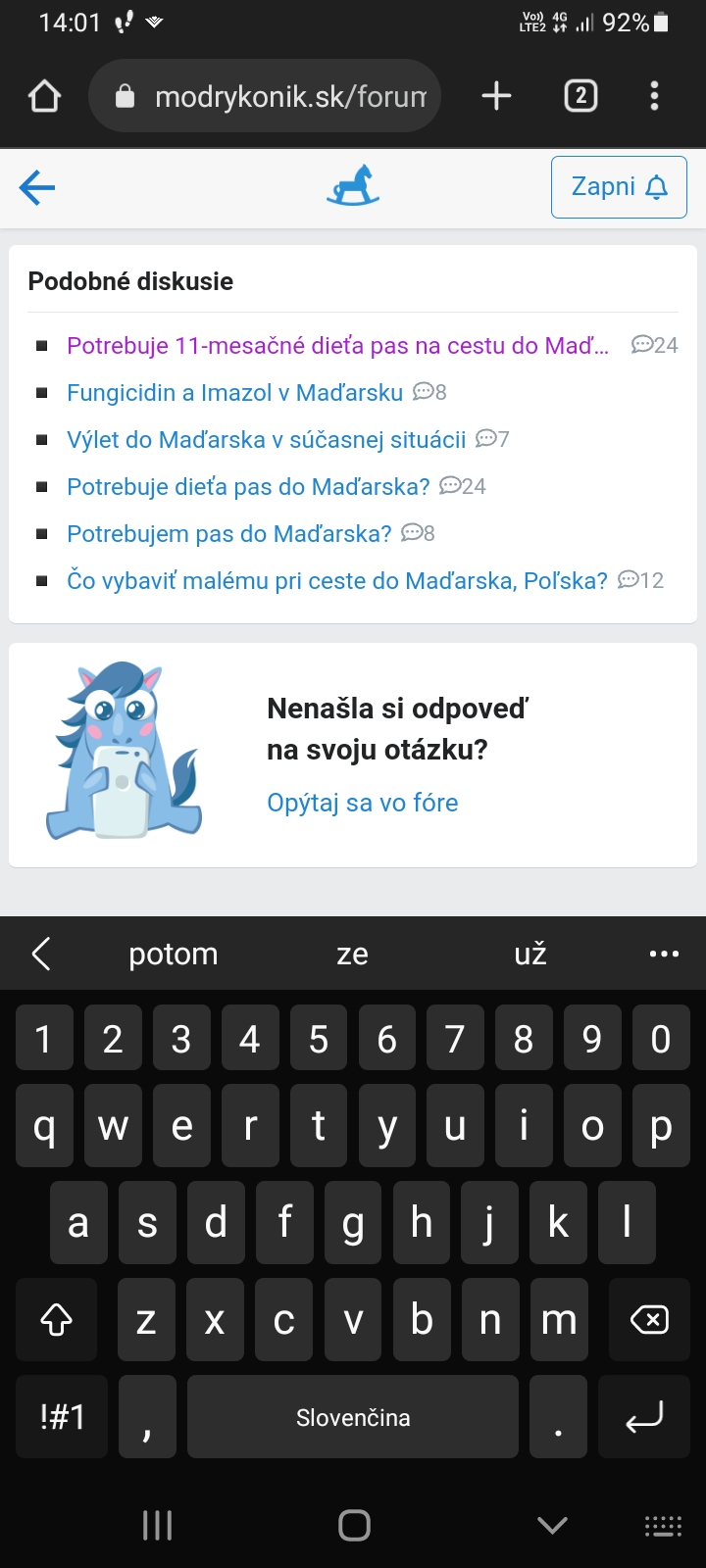The height and width of the screenshot is (1568, 706).
Task: Open a new browser tab
Action: (497, 96)
